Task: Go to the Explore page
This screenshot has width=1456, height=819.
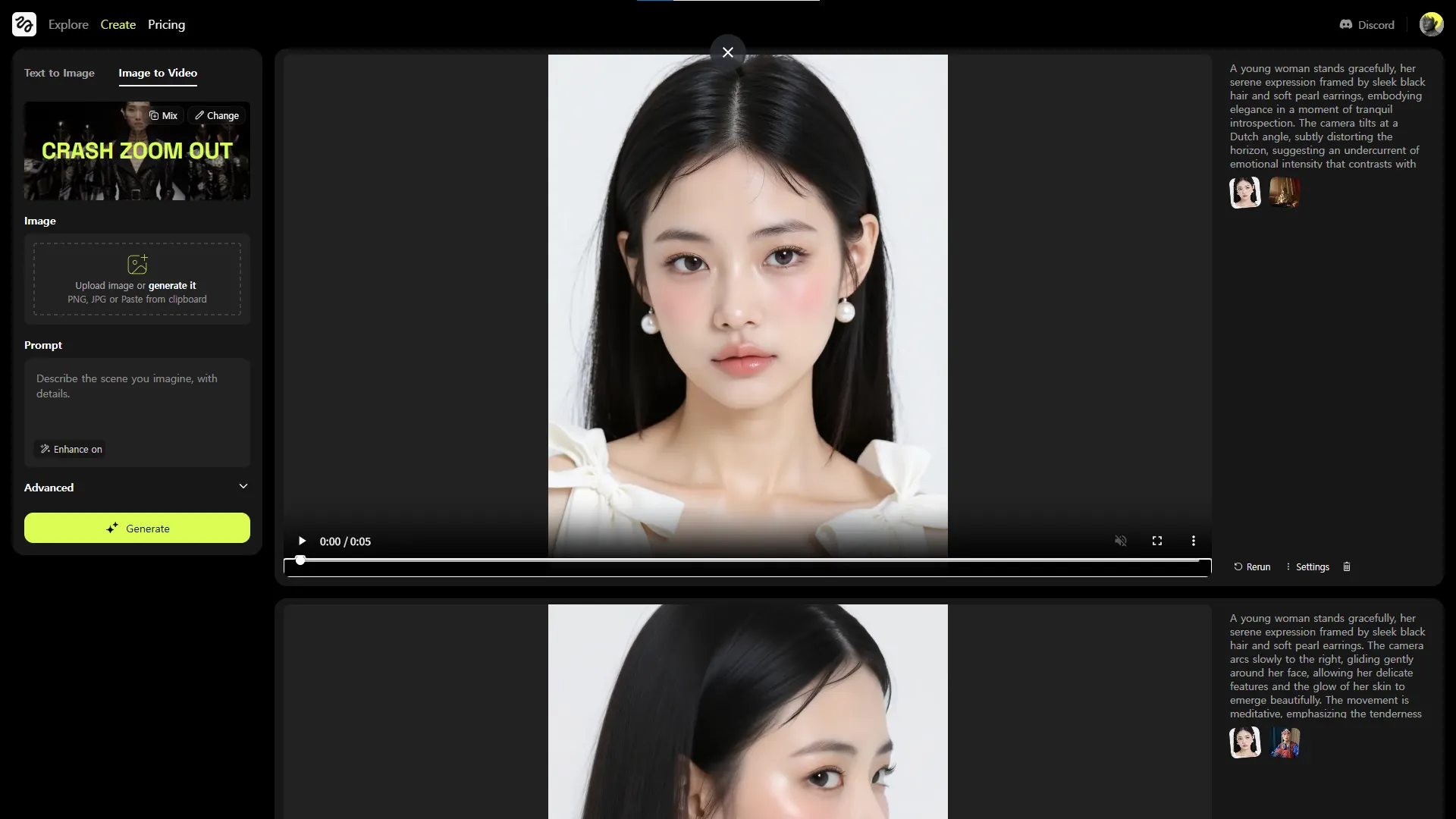Action: click(68, 24)
